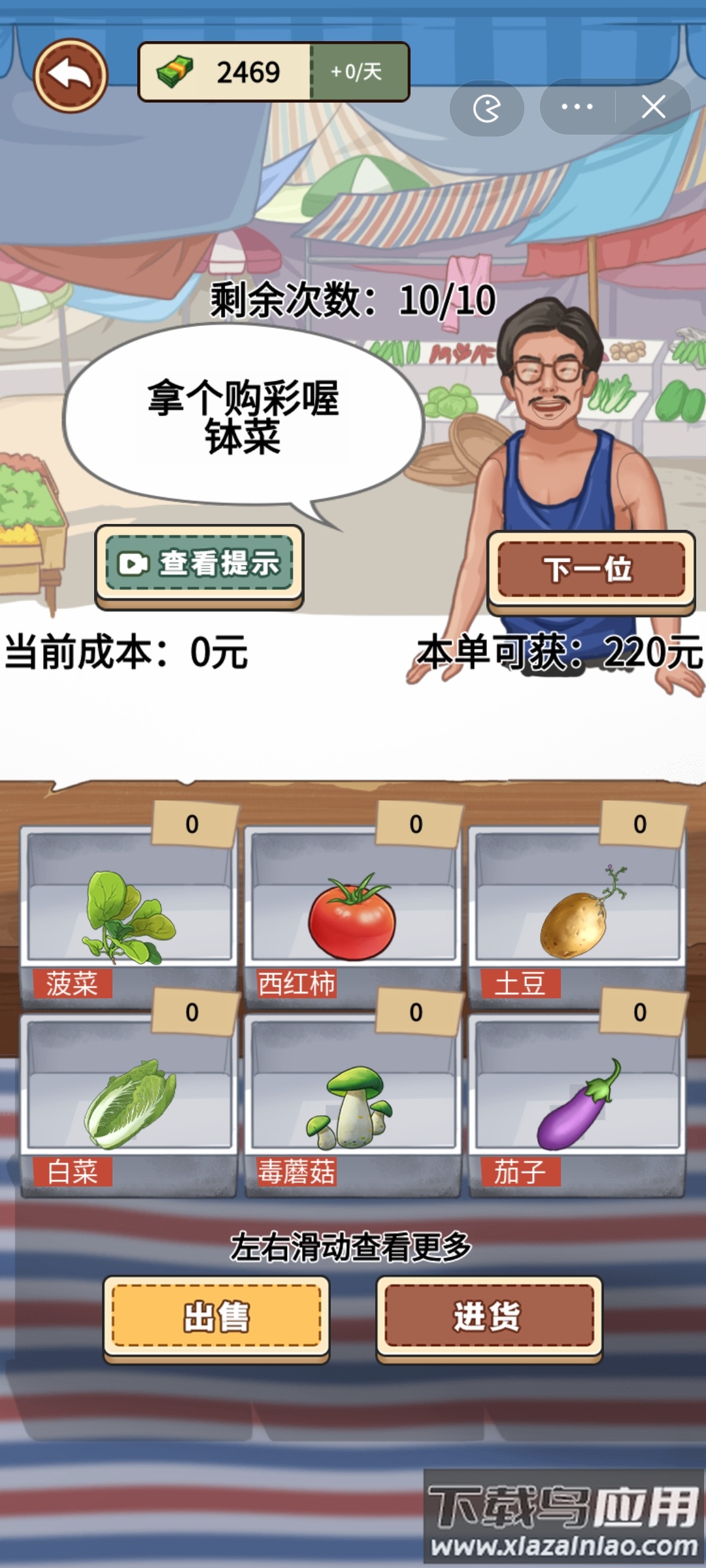706x1568 pixels.
Task: Tap 查看提示 to view a hint
Action: (199, 563)
